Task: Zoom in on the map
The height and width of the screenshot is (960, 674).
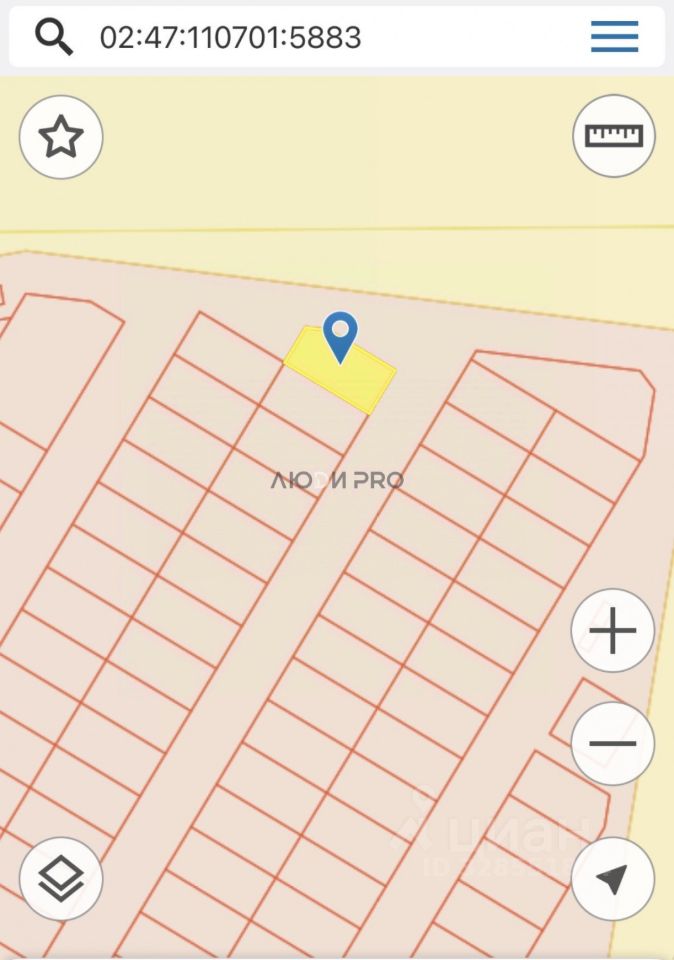Action: (x=612, y=631)
